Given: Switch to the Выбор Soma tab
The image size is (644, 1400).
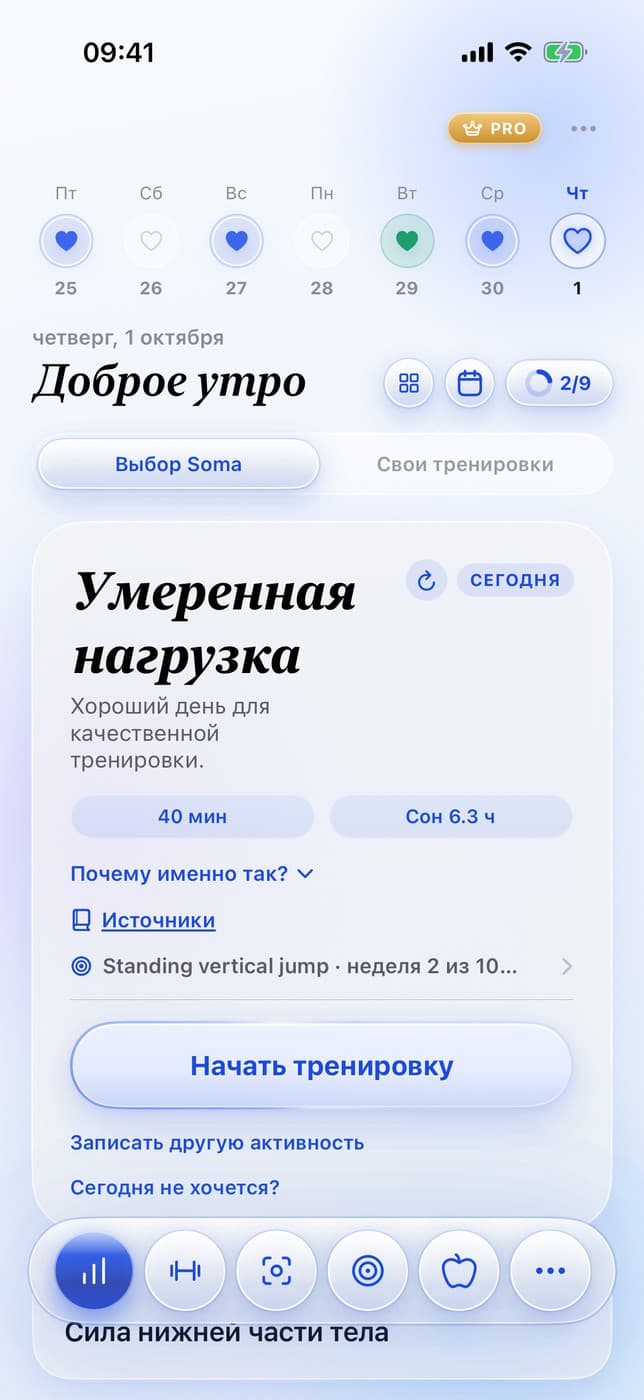Looking at the screenshot, I should click(178, 464).
